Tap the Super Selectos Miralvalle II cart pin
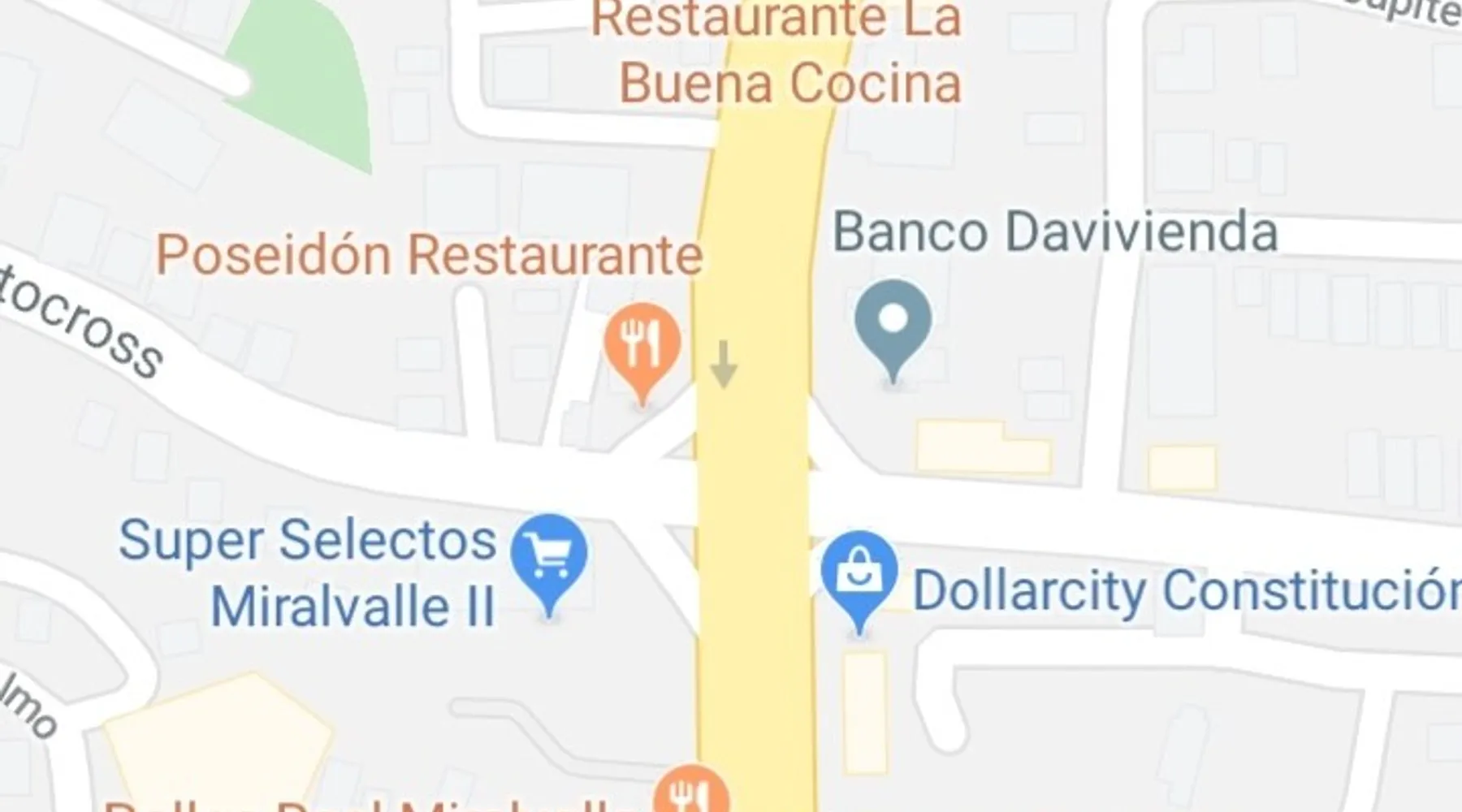This screenshot has width=1462, height=812. (549, 555)
